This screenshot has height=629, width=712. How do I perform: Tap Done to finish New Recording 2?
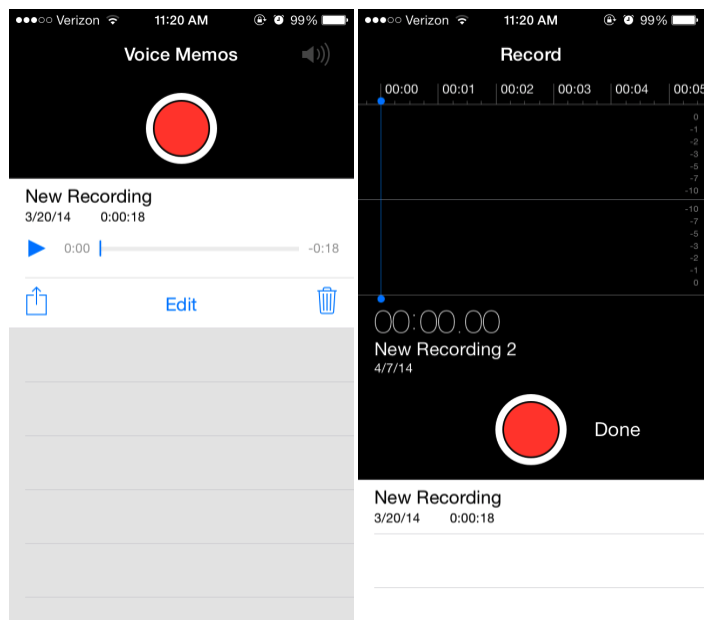point(617,430)
